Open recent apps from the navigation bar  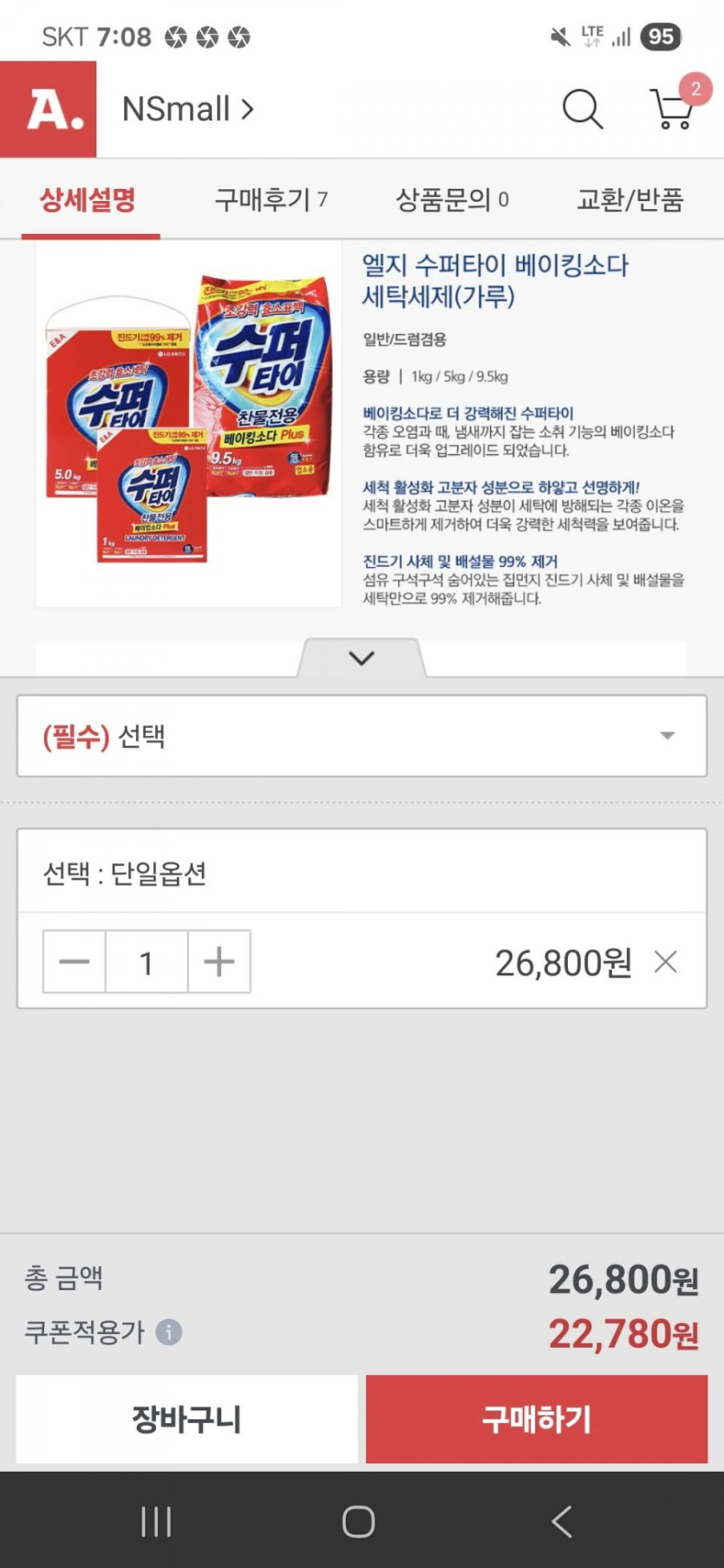click(156, 1521)
